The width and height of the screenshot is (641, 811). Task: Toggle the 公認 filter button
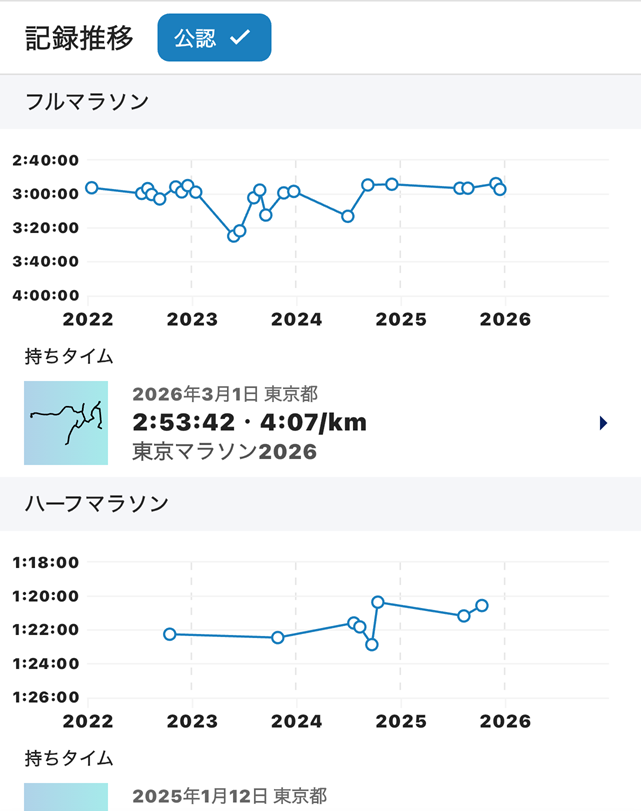214,38
